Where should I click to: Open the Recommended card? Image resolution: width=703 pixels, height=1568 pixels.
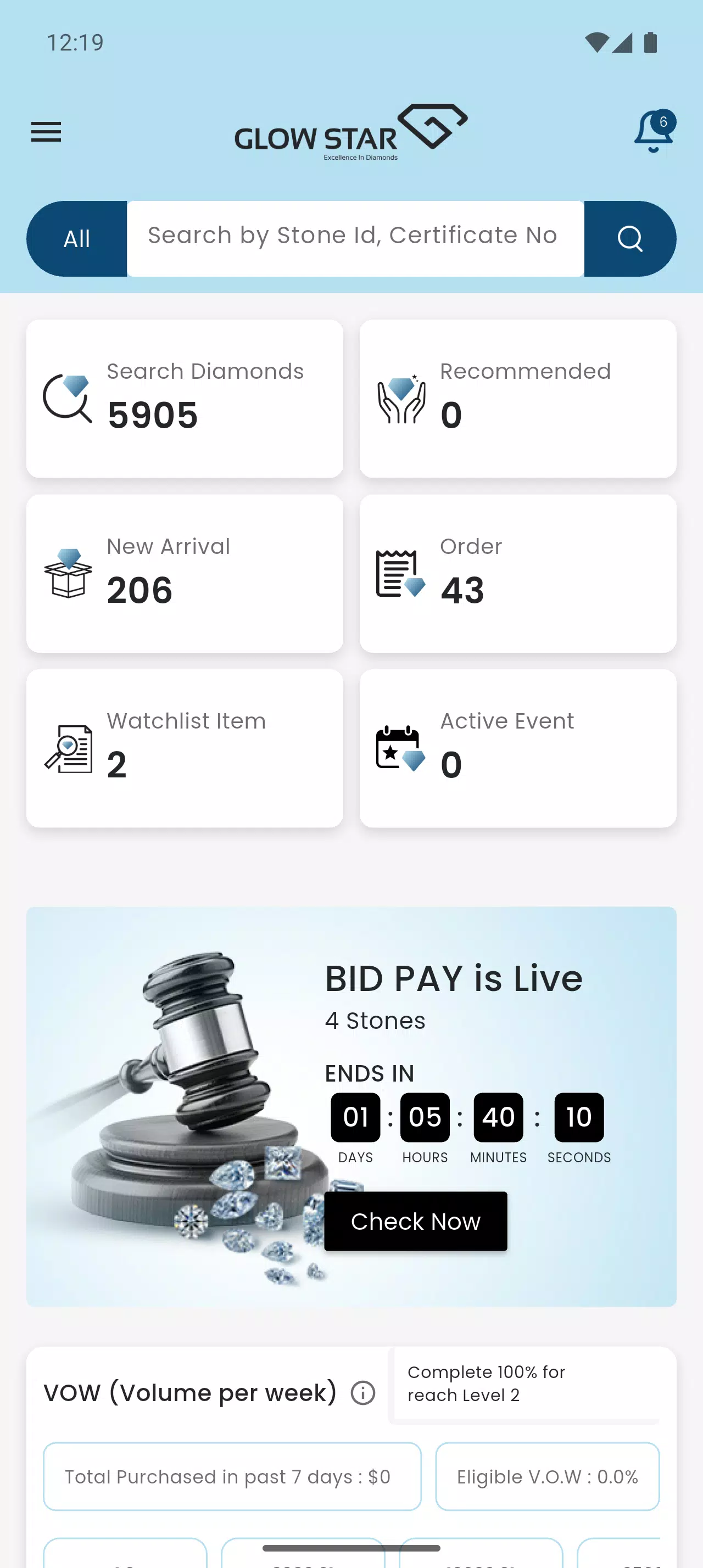pos(517,399)
